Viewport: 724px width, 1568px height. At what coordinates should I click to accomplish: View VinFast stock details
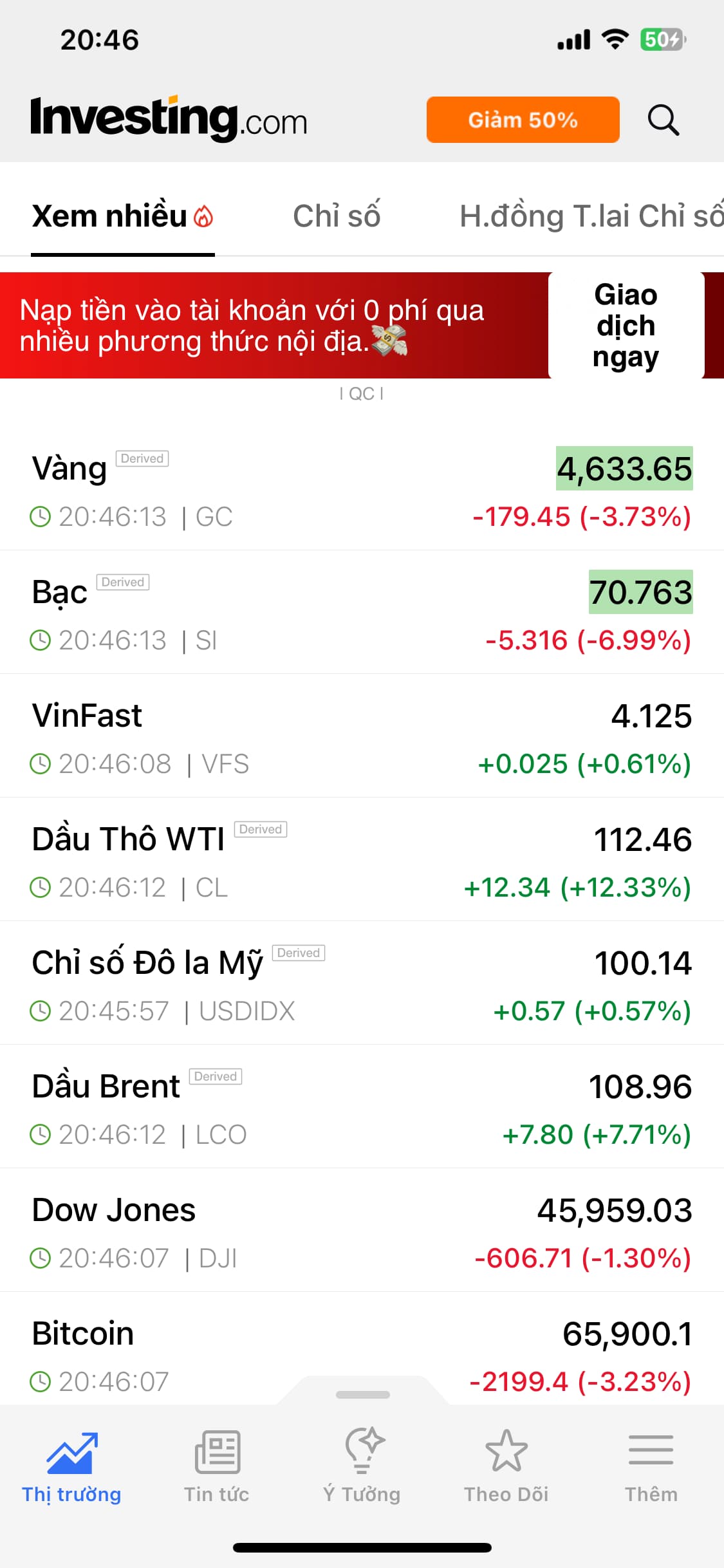click(x=360, y=736)
